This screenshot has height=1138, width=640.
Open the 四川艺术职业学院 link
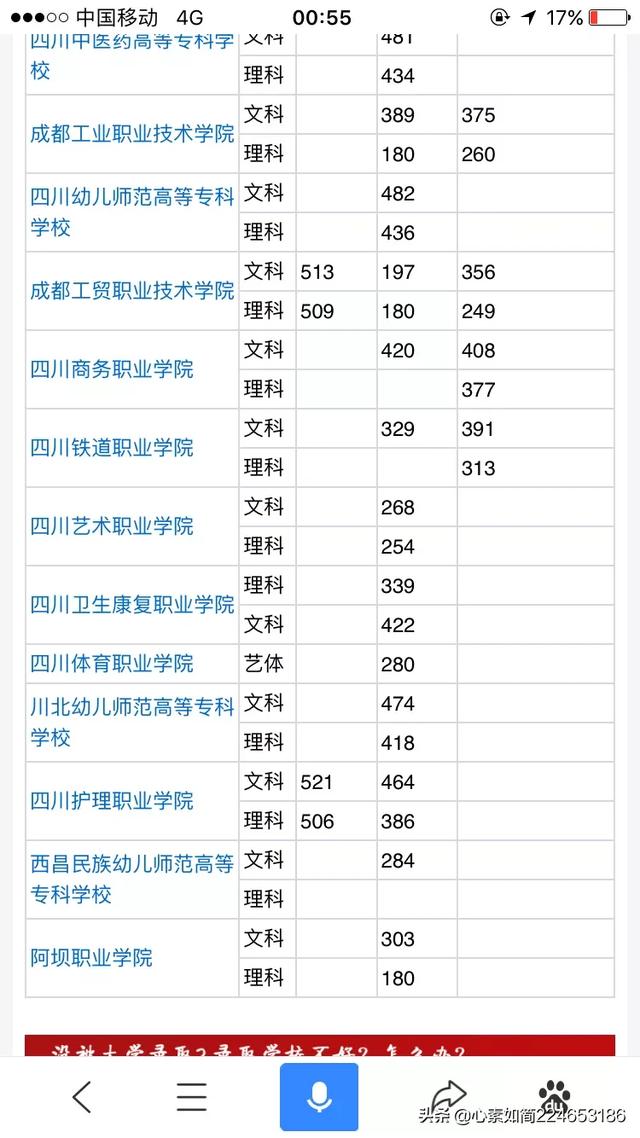(112, 527)
